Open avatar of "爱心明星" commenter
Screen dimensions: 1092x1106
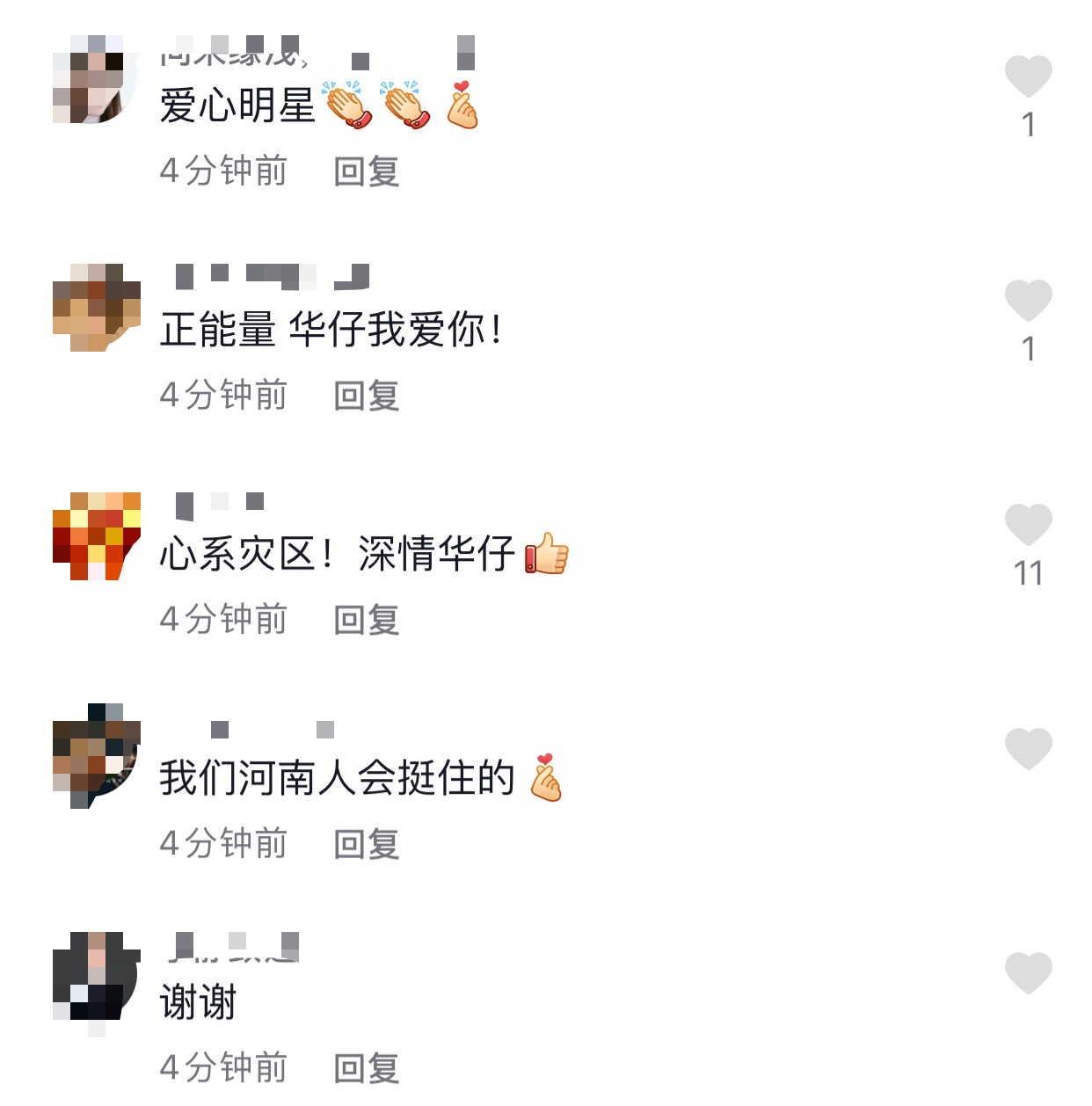tap(96, 79)
